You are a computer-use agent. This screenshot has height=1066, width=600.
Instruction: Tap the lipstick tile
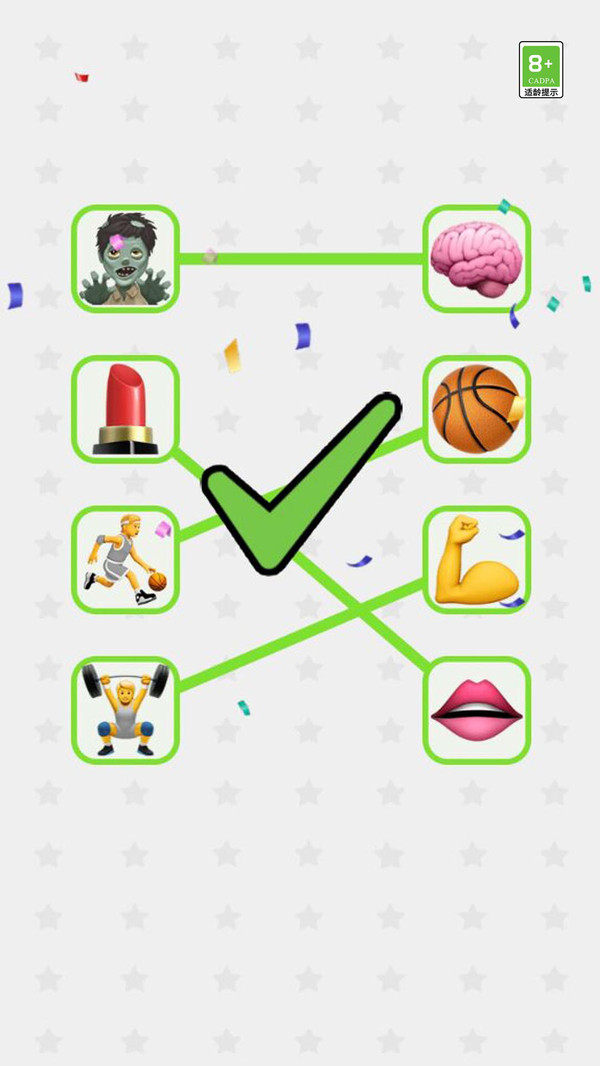point(125,409)
